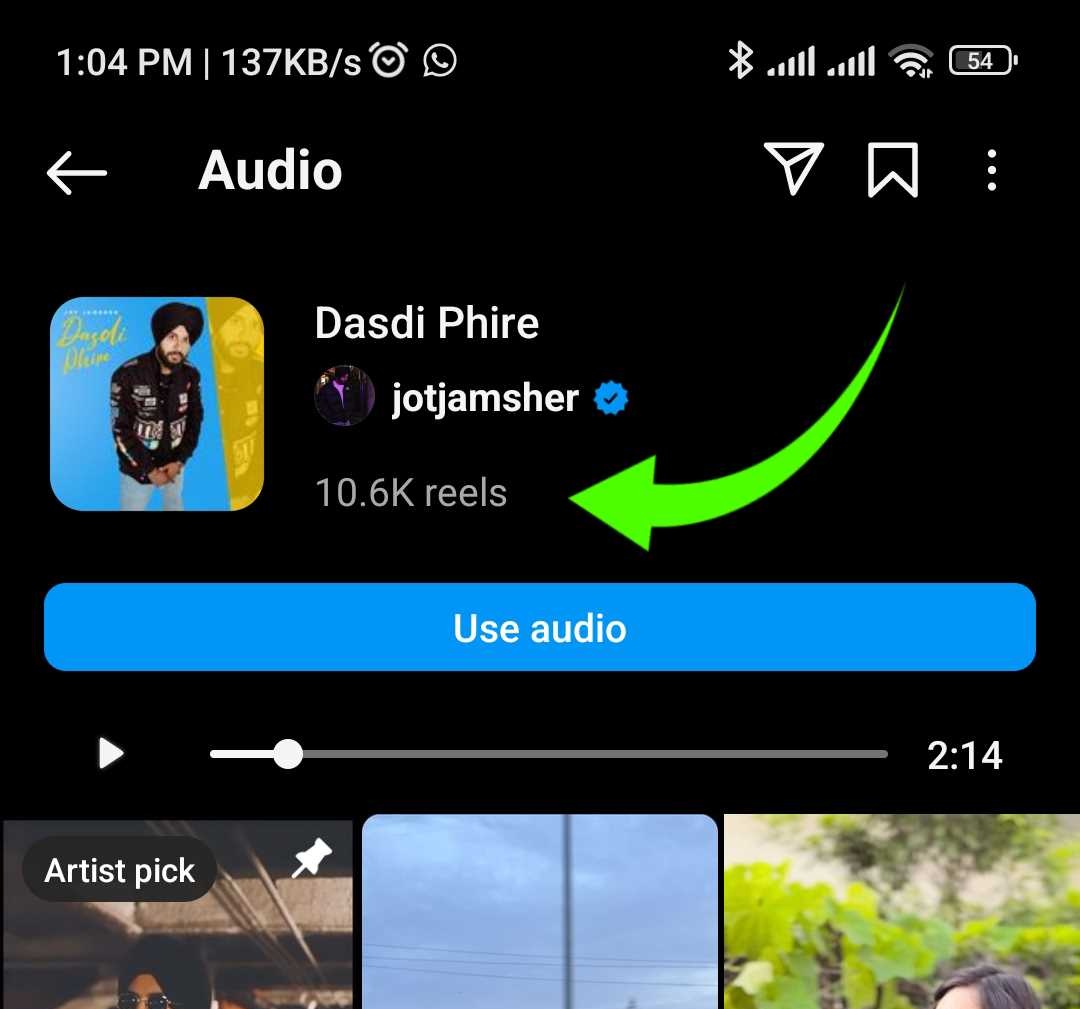Play the audio preview
The height and width of the screenshot is (1009, 1080).
pos(111,753)
